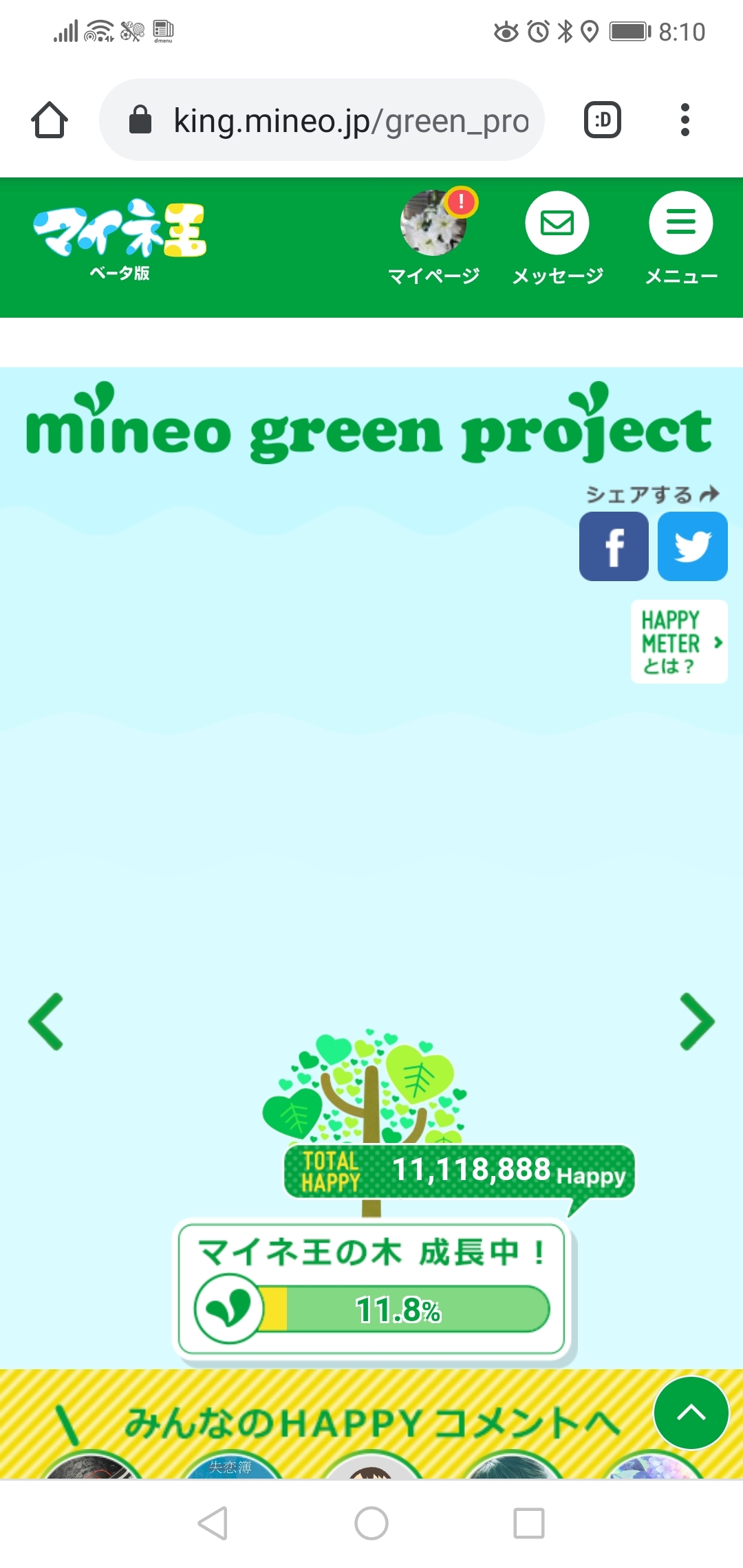Screen dimensions: 743x1568
Task: Open the browser tab switcher
Action: point(602,118)
